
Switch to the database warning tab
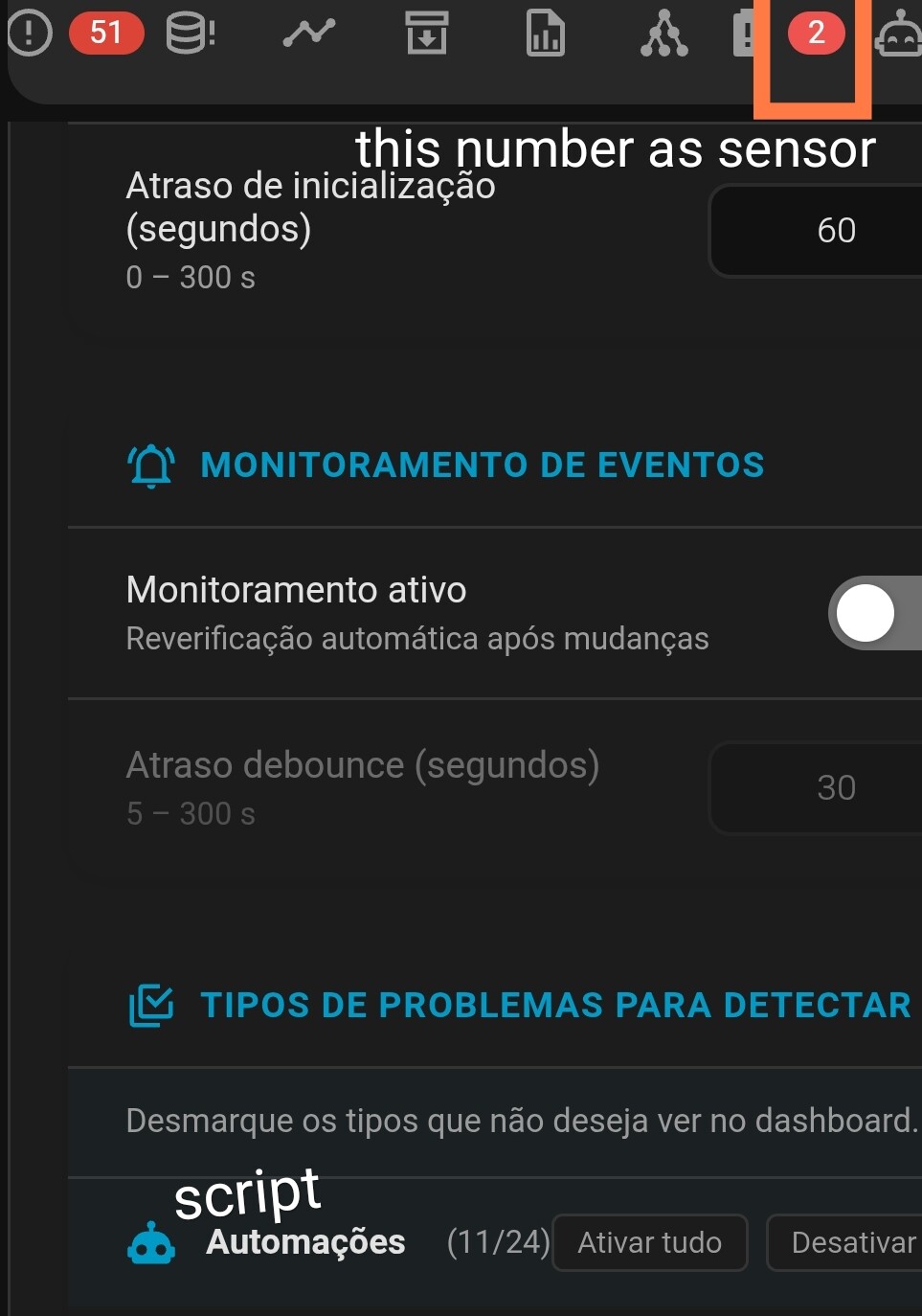tap(190, 34)
